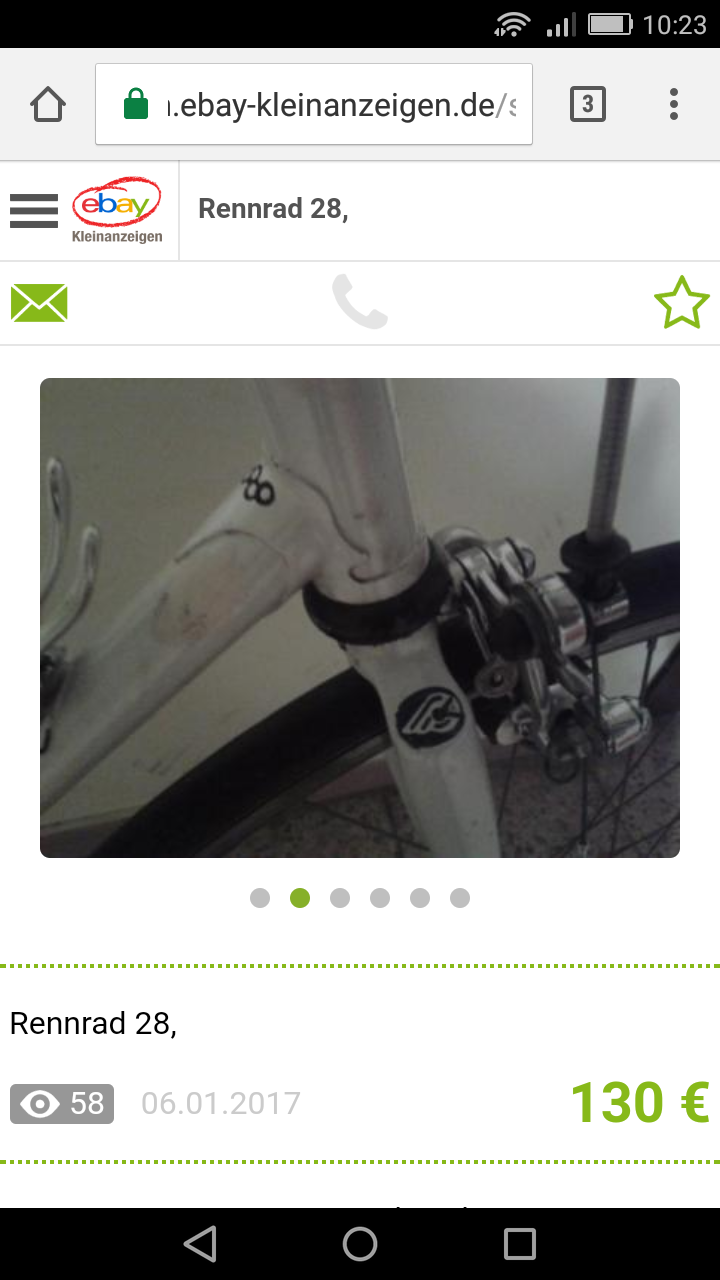
Task: Open the Rennrad photo in full view
Action: (360, 617)
